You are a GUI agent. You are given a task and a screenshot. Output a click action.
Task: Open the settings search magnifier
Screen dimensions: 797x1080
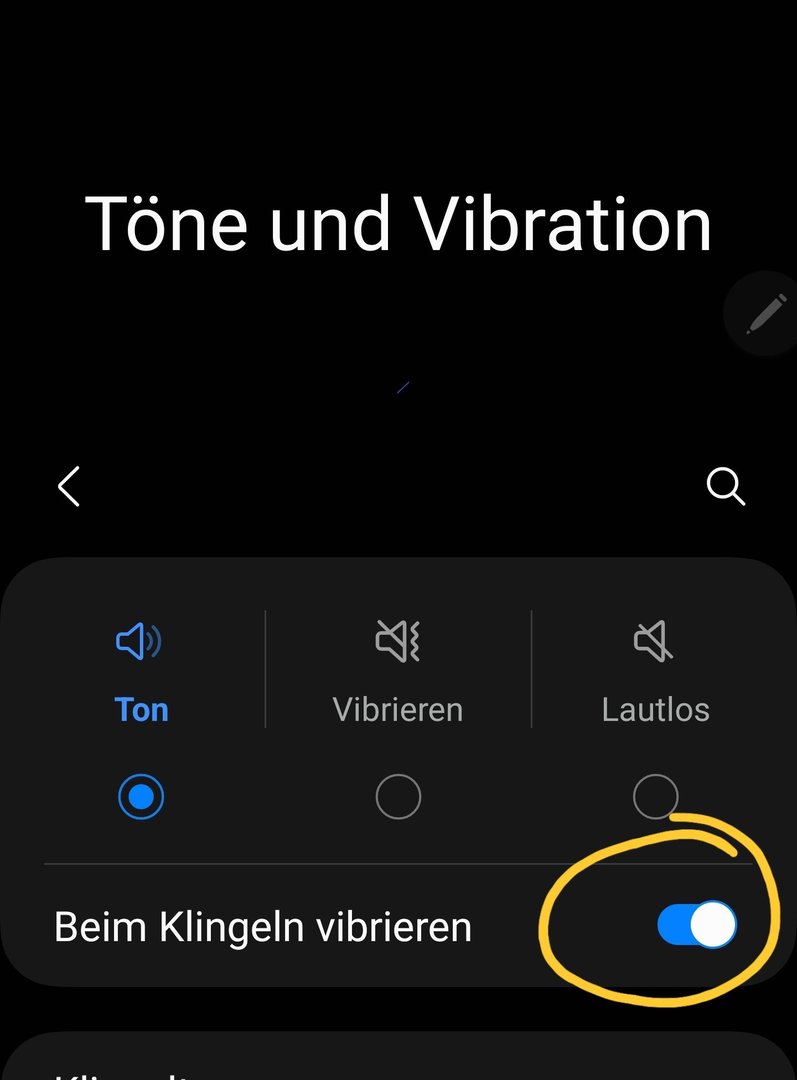click(725, 486)
